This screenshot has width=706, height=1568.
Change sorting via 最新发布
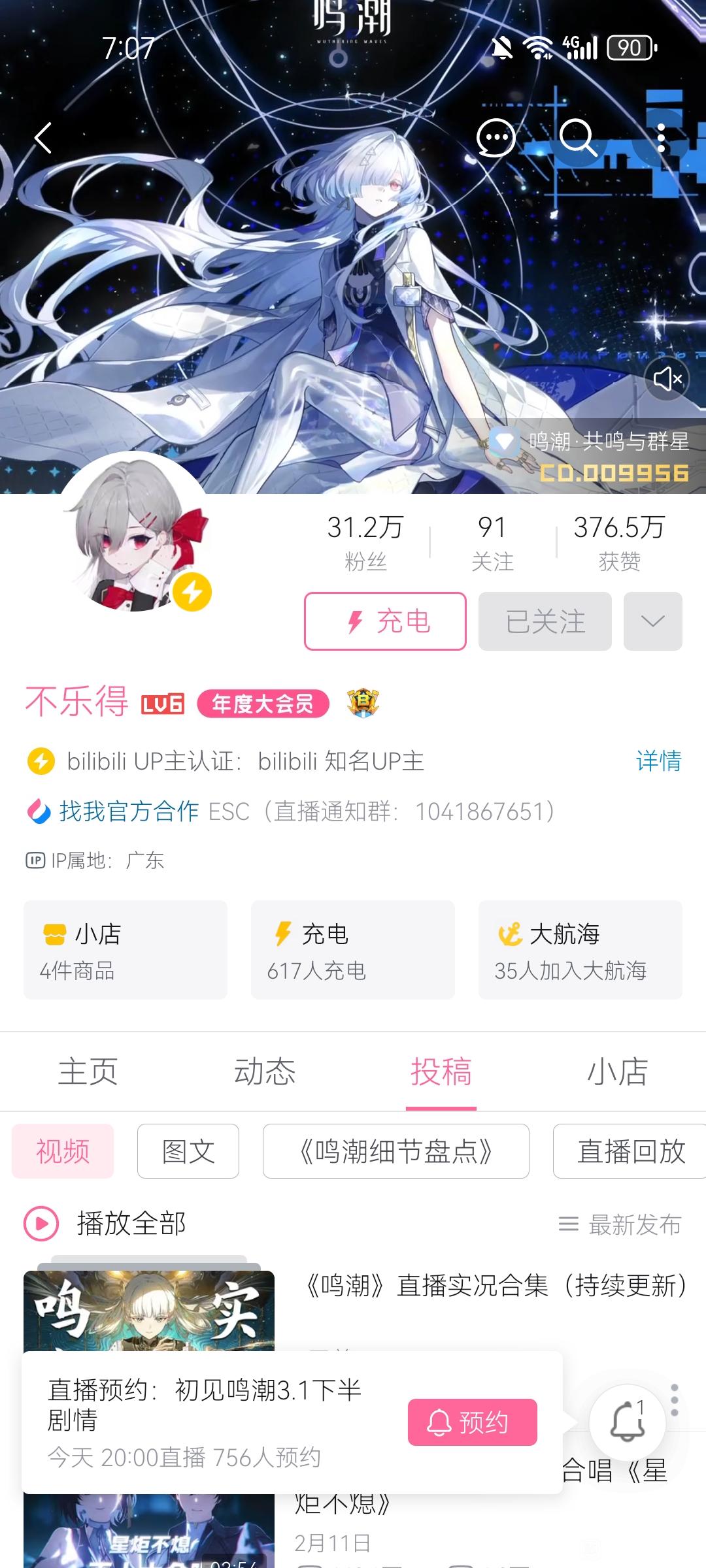pos(620,1224)
